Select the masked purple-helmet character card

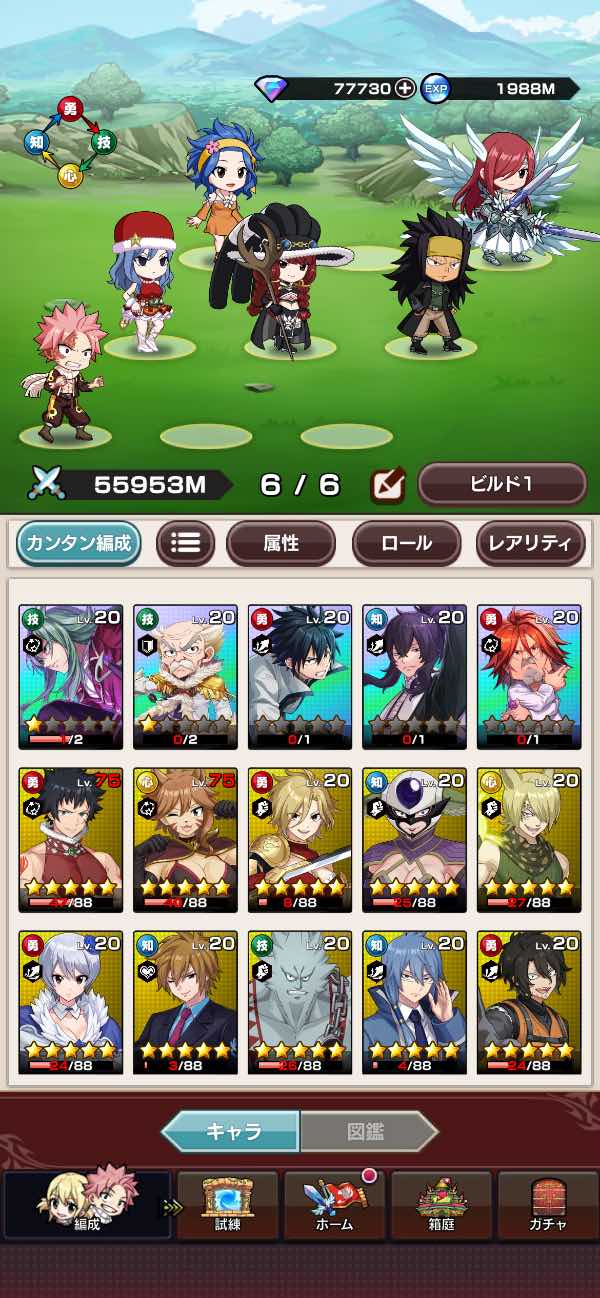coord(414,839)
